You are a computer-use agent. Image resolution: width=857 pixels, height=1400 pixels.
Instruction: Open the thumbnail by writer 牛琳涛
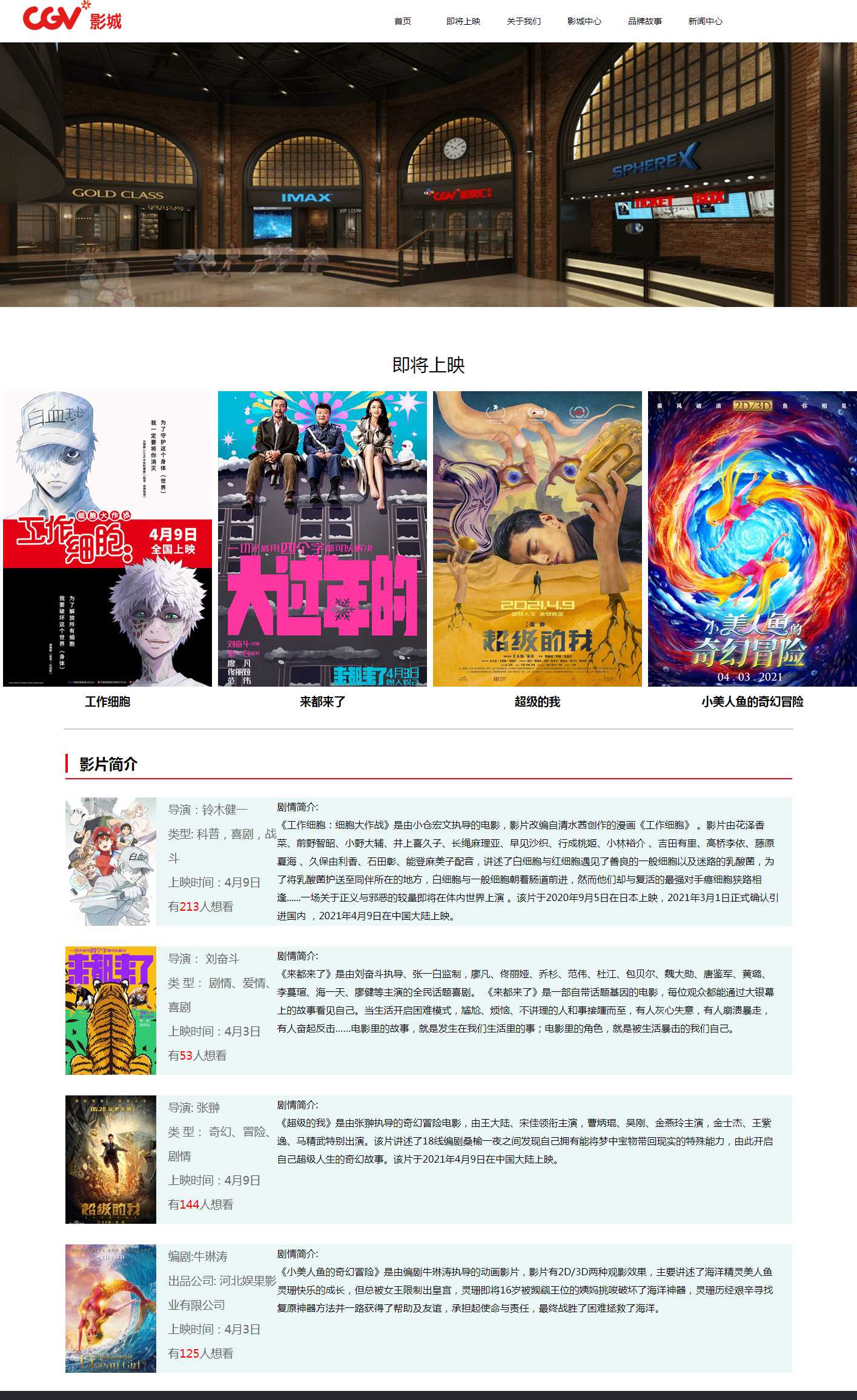tap(111, 1308)
